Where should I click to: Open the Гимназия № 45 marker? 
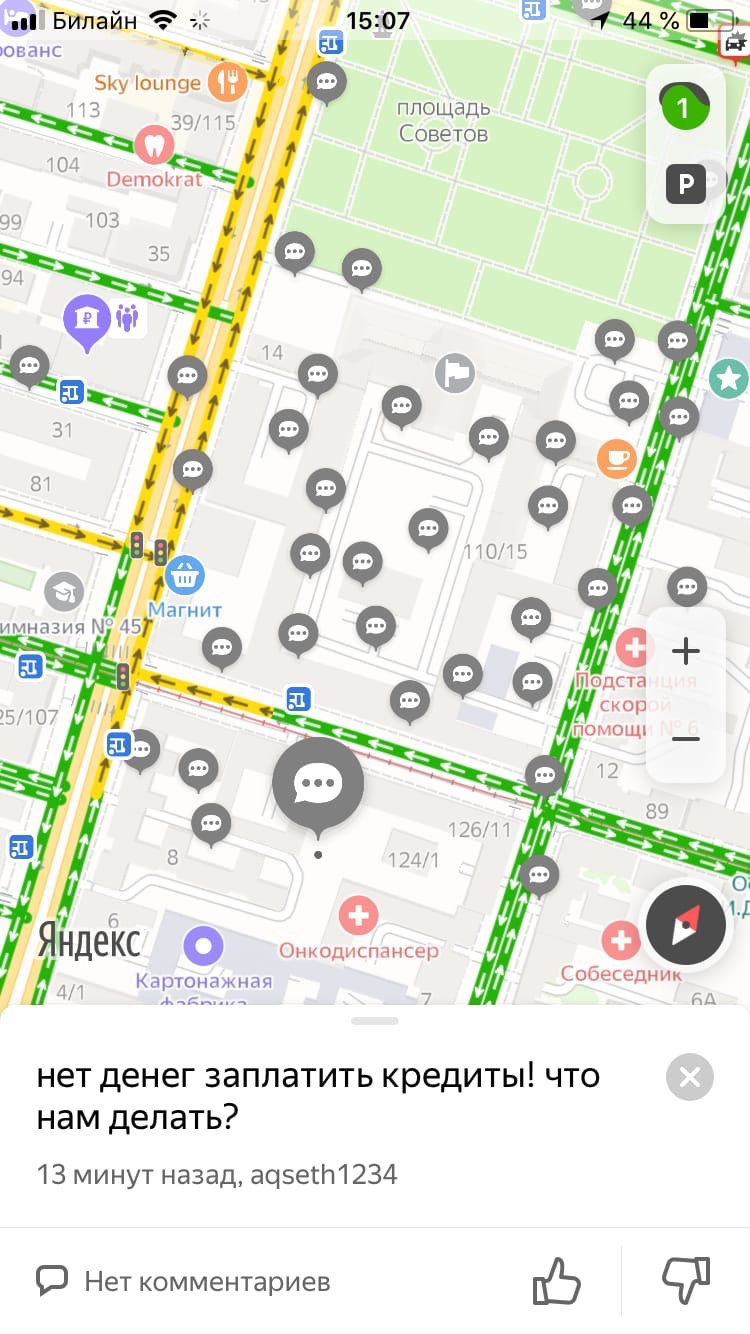(x=63, y=592)
